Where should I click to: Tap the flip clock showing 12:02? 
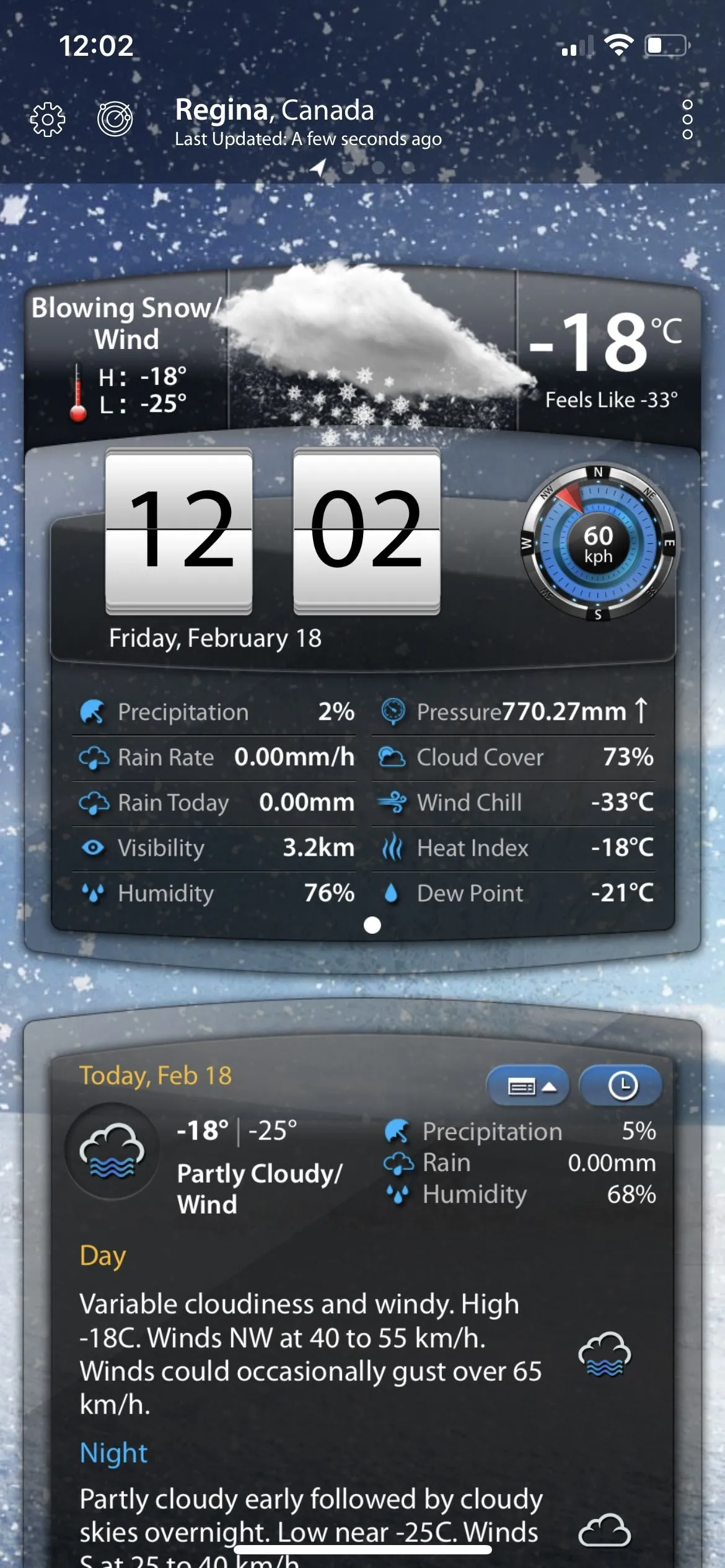pos(273,531)
